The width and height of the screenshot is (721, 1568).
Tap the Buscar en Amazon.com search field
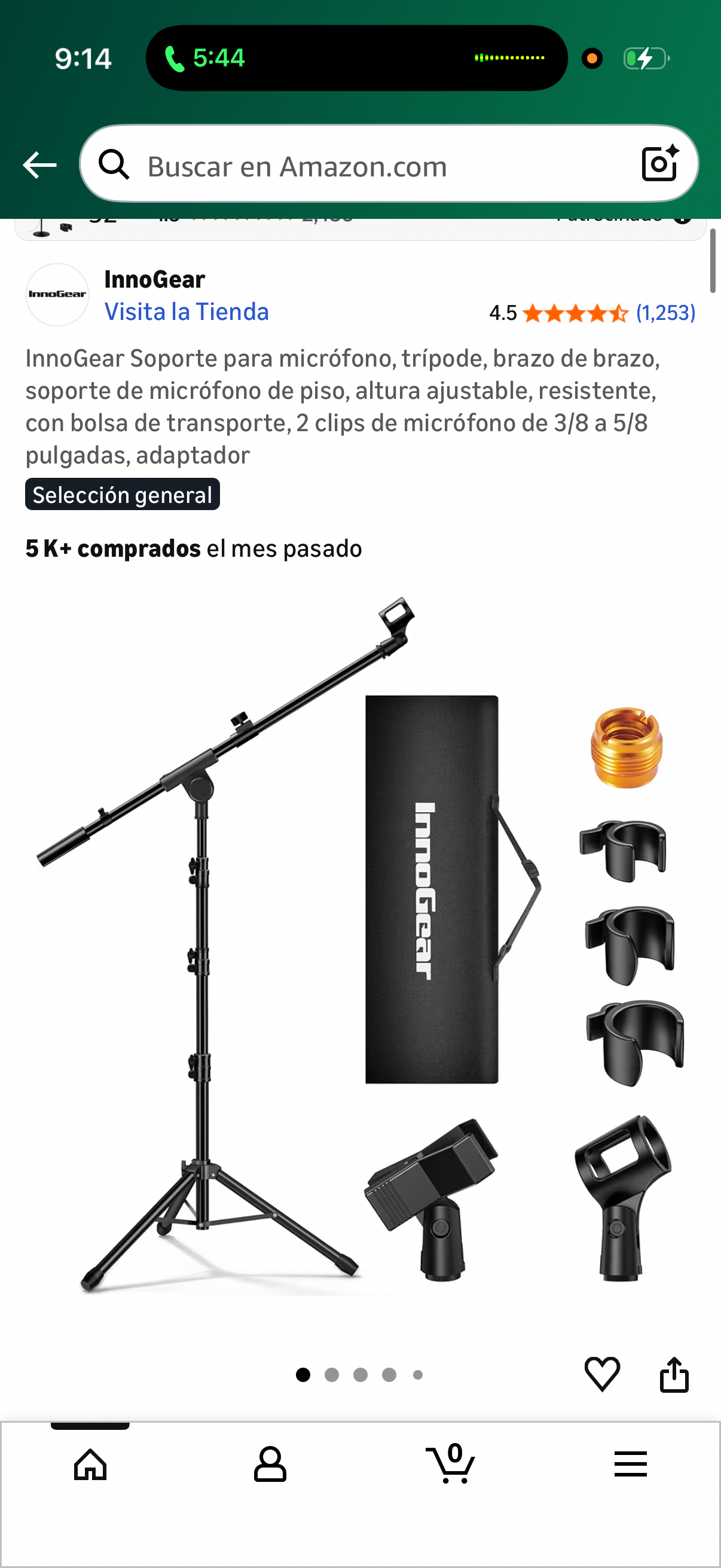click(365, 166)
